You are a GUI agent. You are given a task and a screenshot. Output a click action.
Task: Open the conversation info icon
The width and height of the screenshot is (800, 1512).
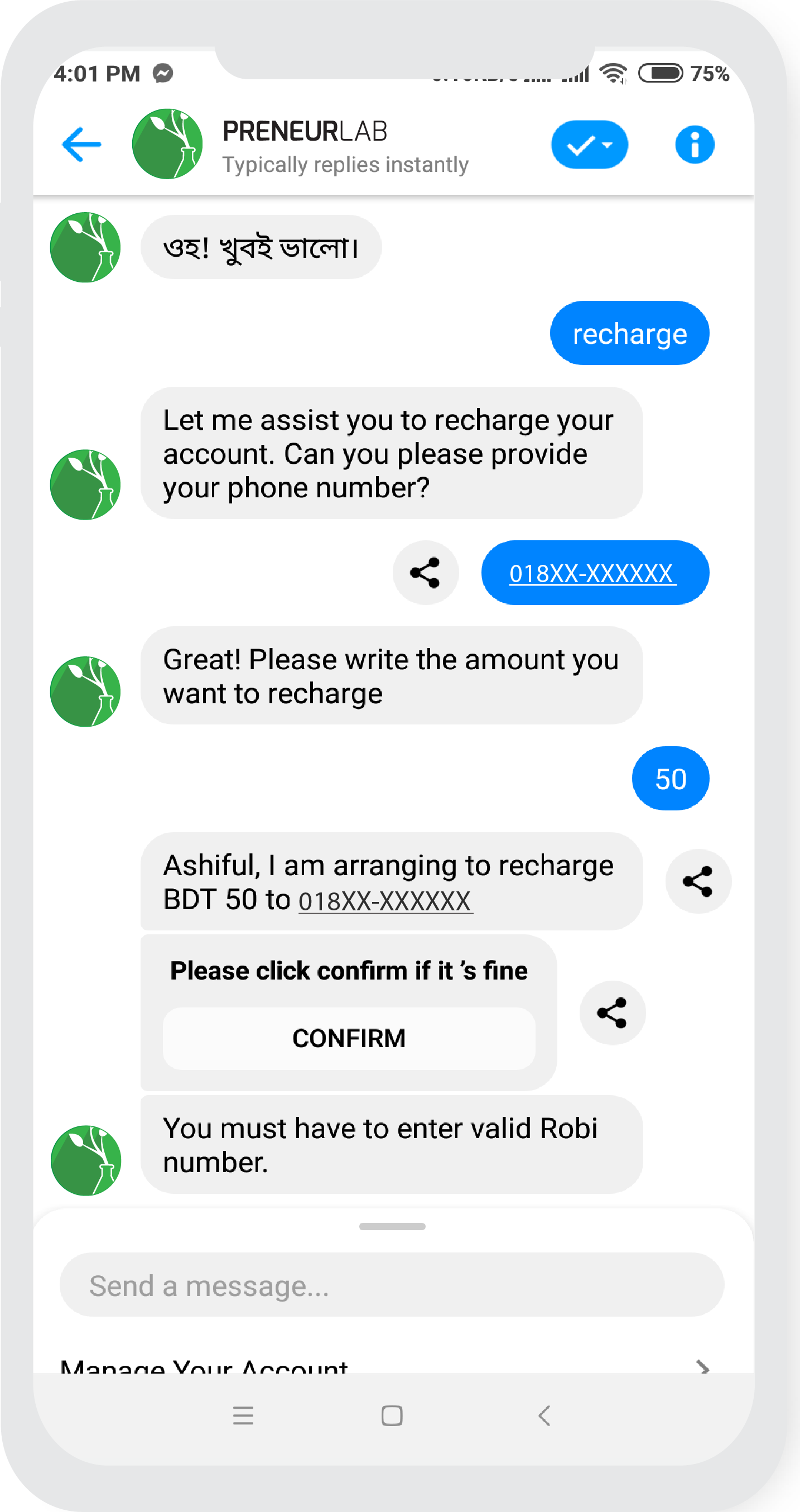[695, 145]
